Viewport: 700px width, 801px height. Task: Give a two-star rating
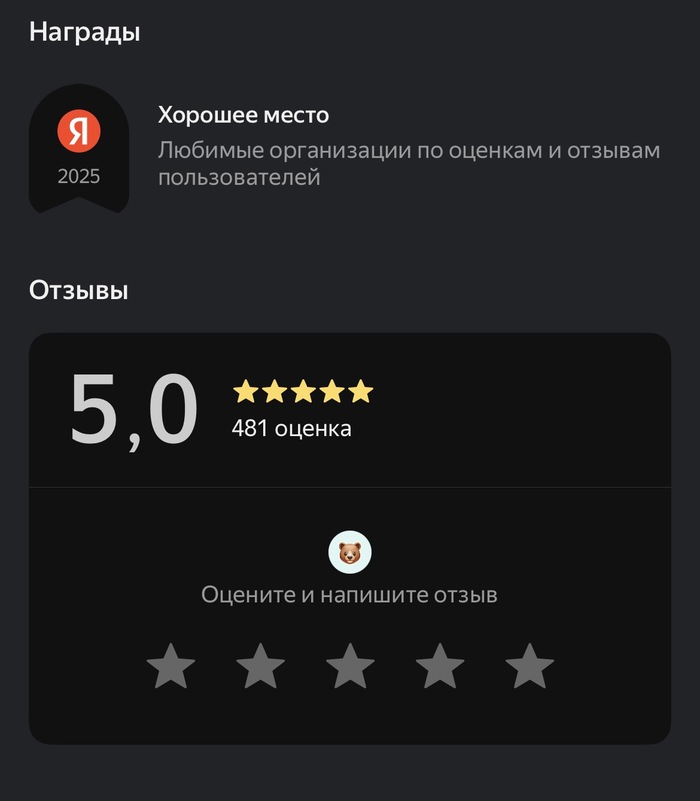(261, 666)
